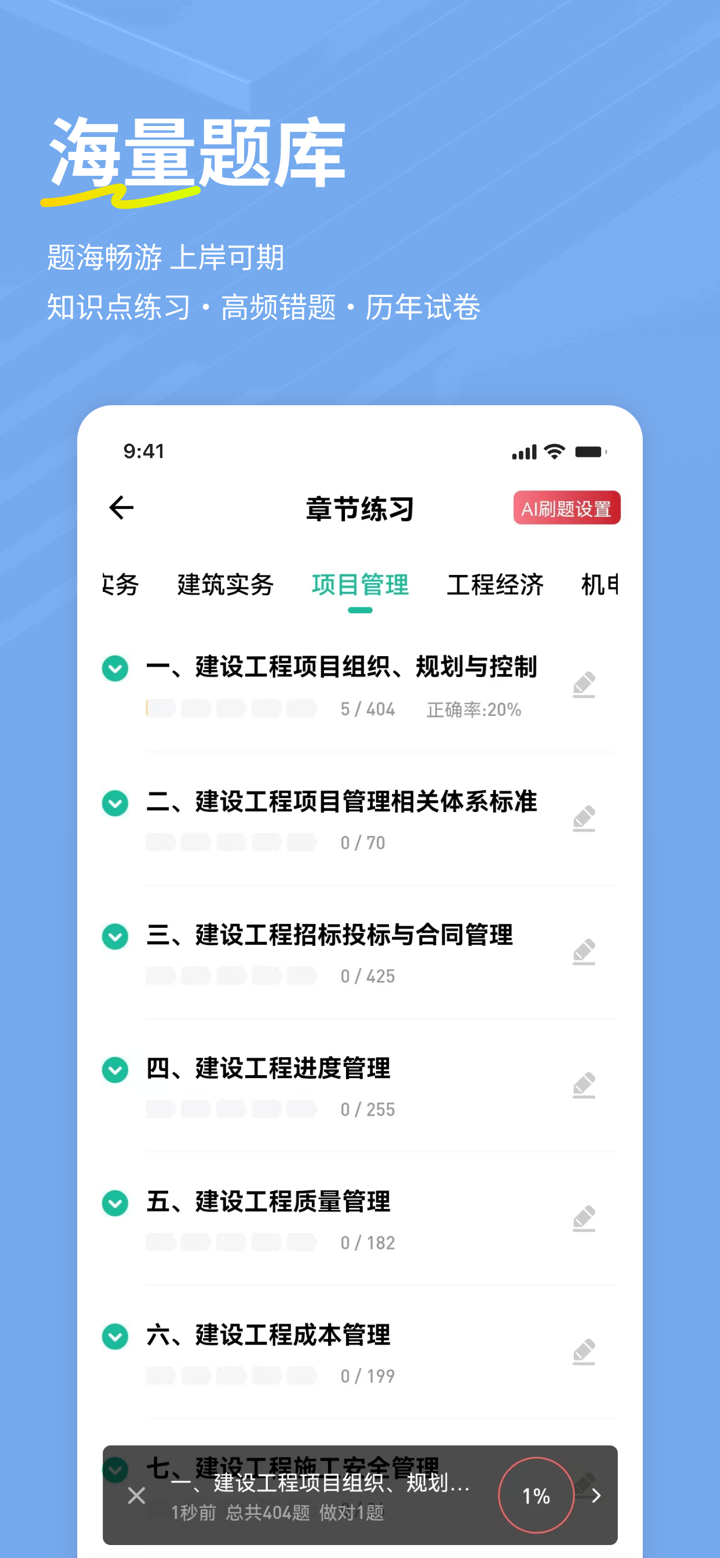Tap the right arrow on the resume practice bar
This screenshot has width=720, height=1558.
click(597, 1496)
